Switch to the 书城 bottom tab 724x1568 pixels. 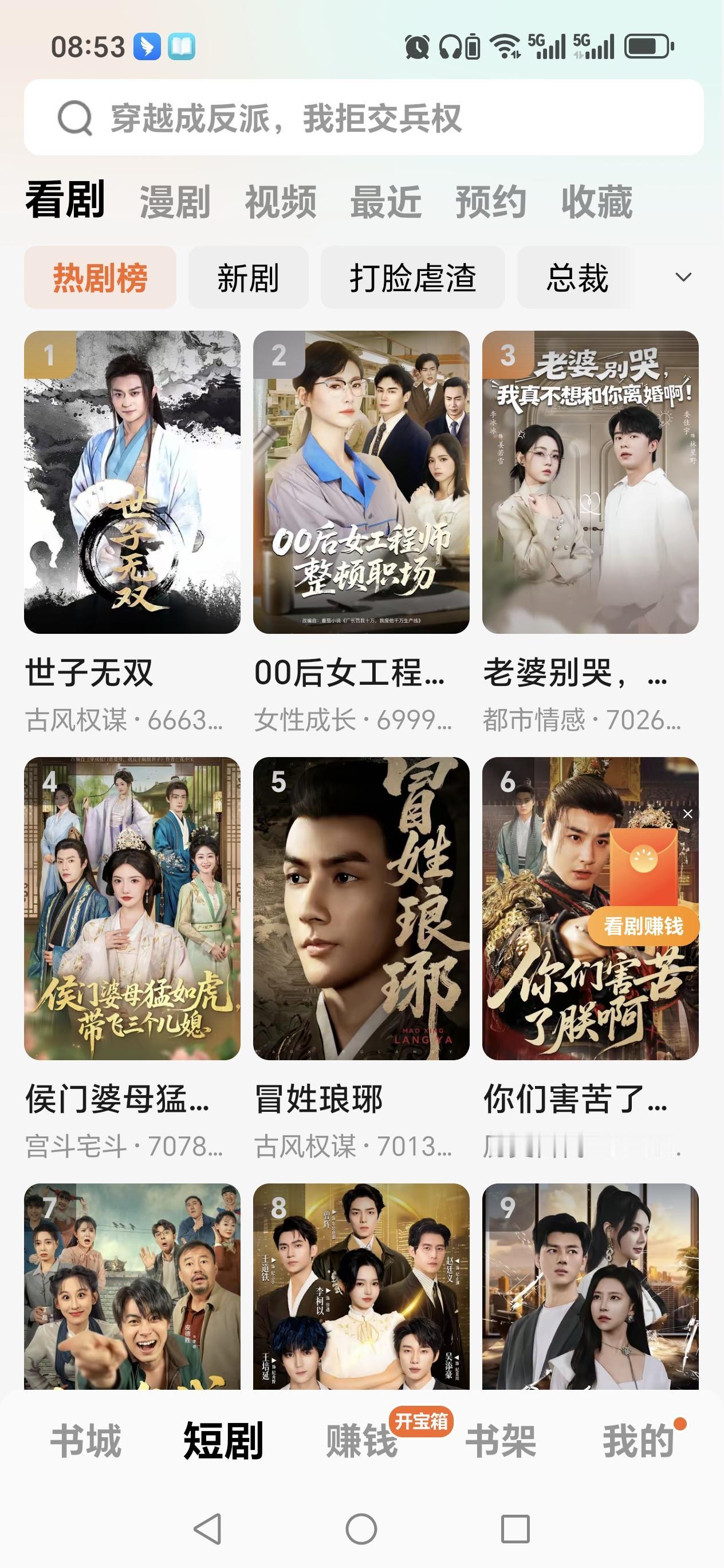pos(86,1441)
